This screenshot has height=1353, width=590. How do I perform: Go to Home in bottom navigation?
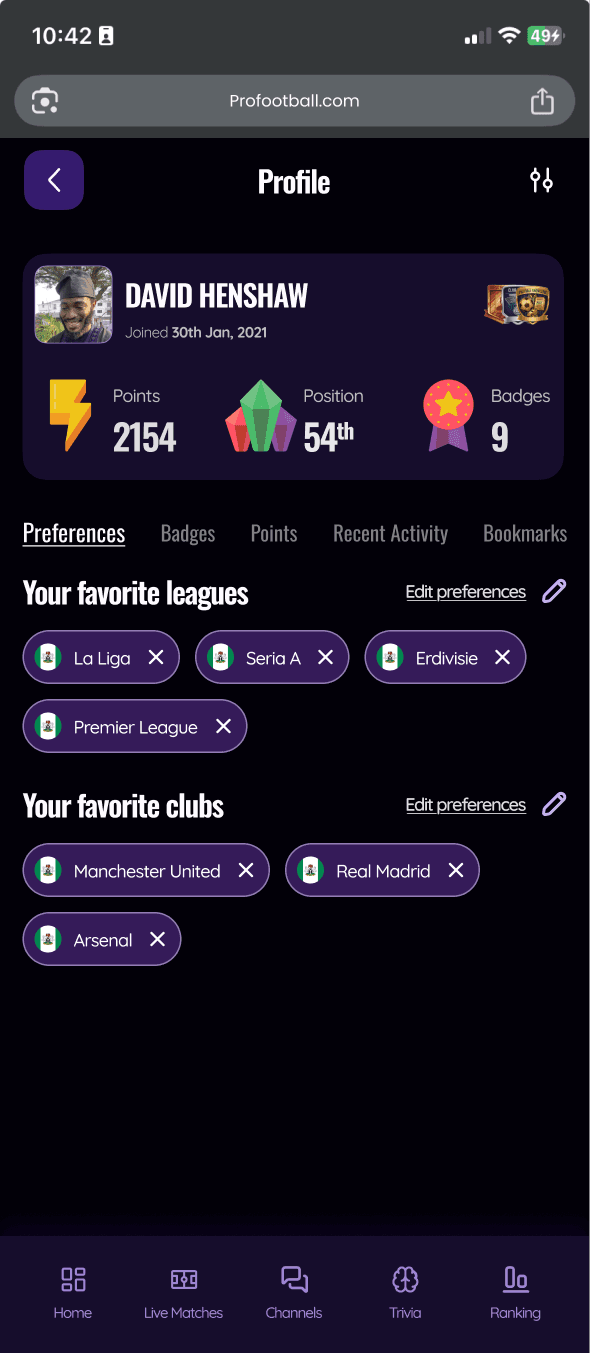[73, 1293]
